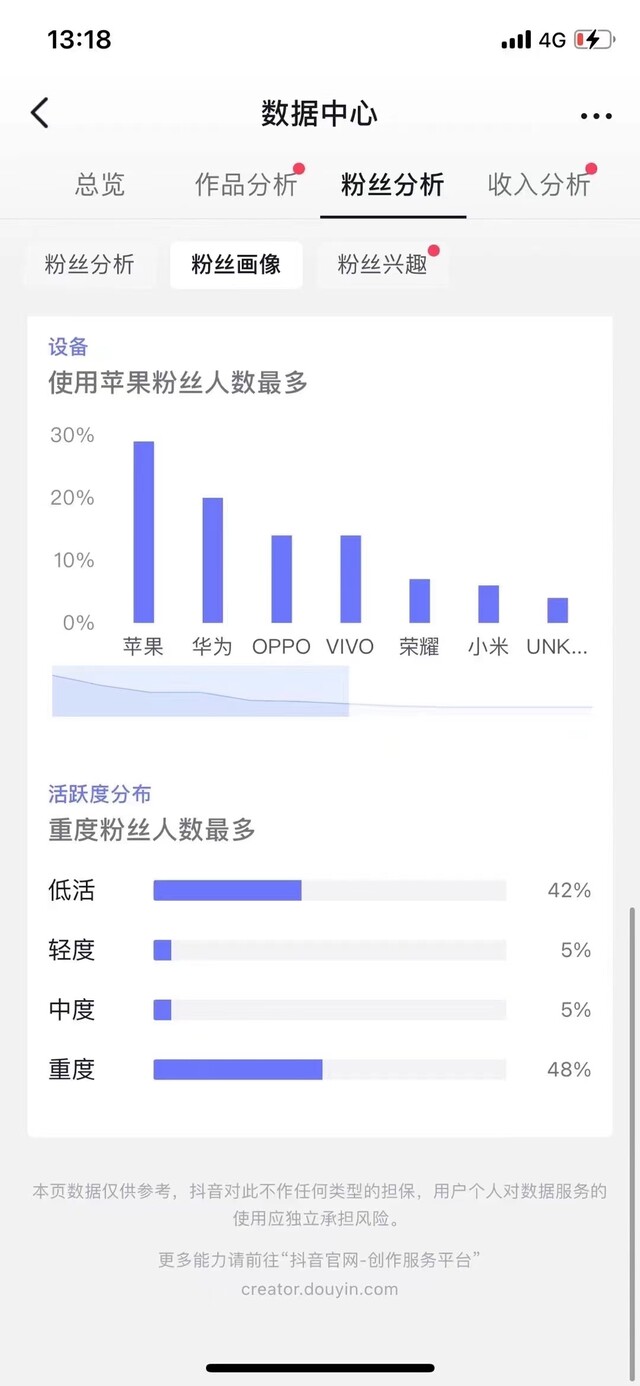This screenshot has width=640, height=1386.
Task: Select the 粉丝画像 chip
Action: tap(236, 265)
